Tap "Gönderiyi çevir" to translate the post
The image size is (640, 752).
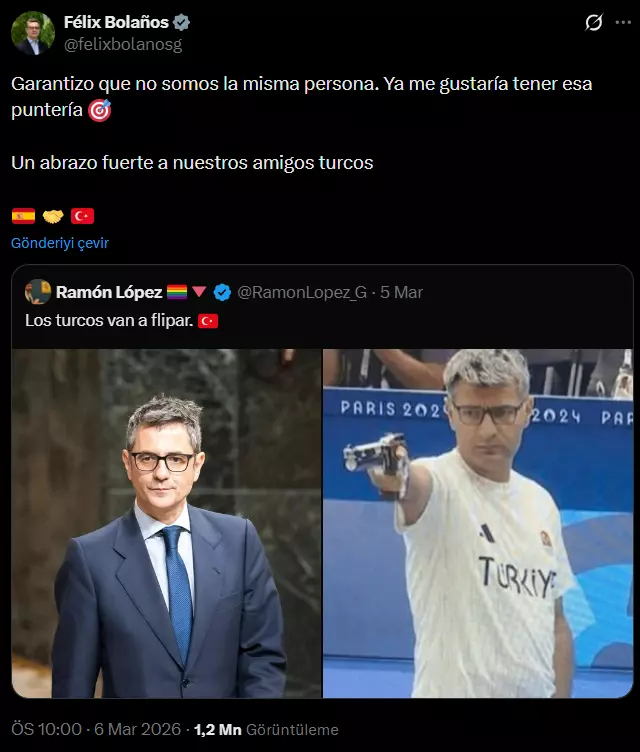point(60,243)
